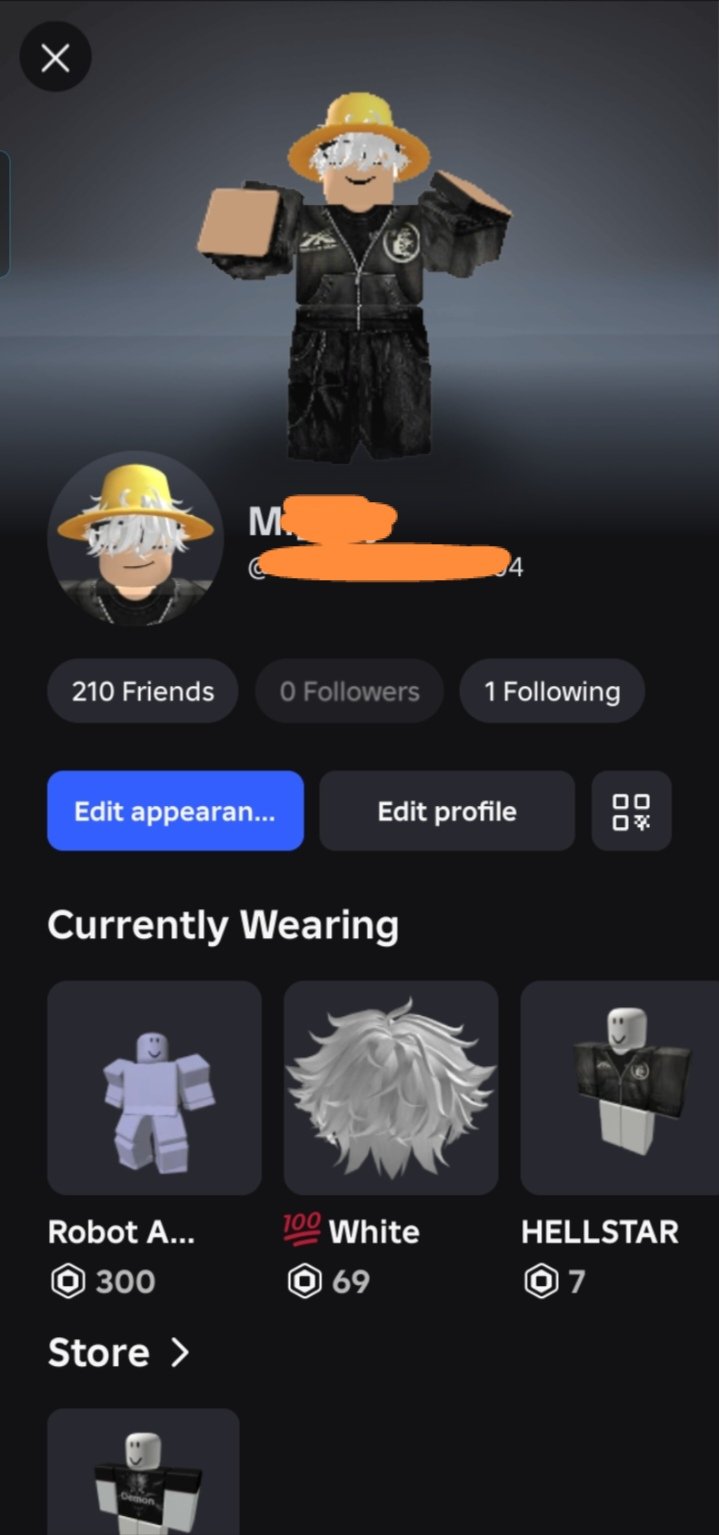Tap Edit appearance button

click(x=175, y=811)
